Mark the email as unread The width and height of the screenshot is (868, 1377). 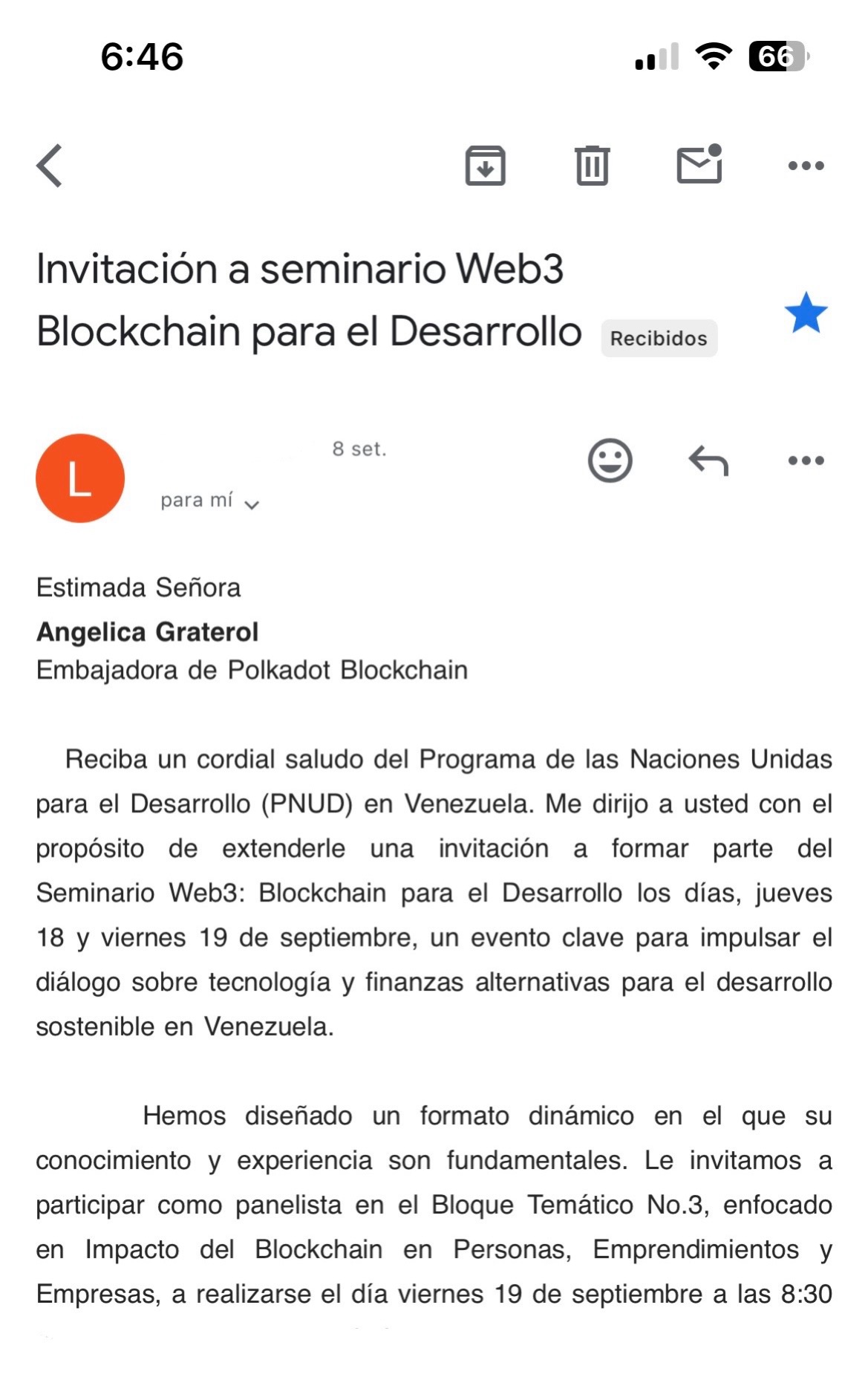coord(699,163)
